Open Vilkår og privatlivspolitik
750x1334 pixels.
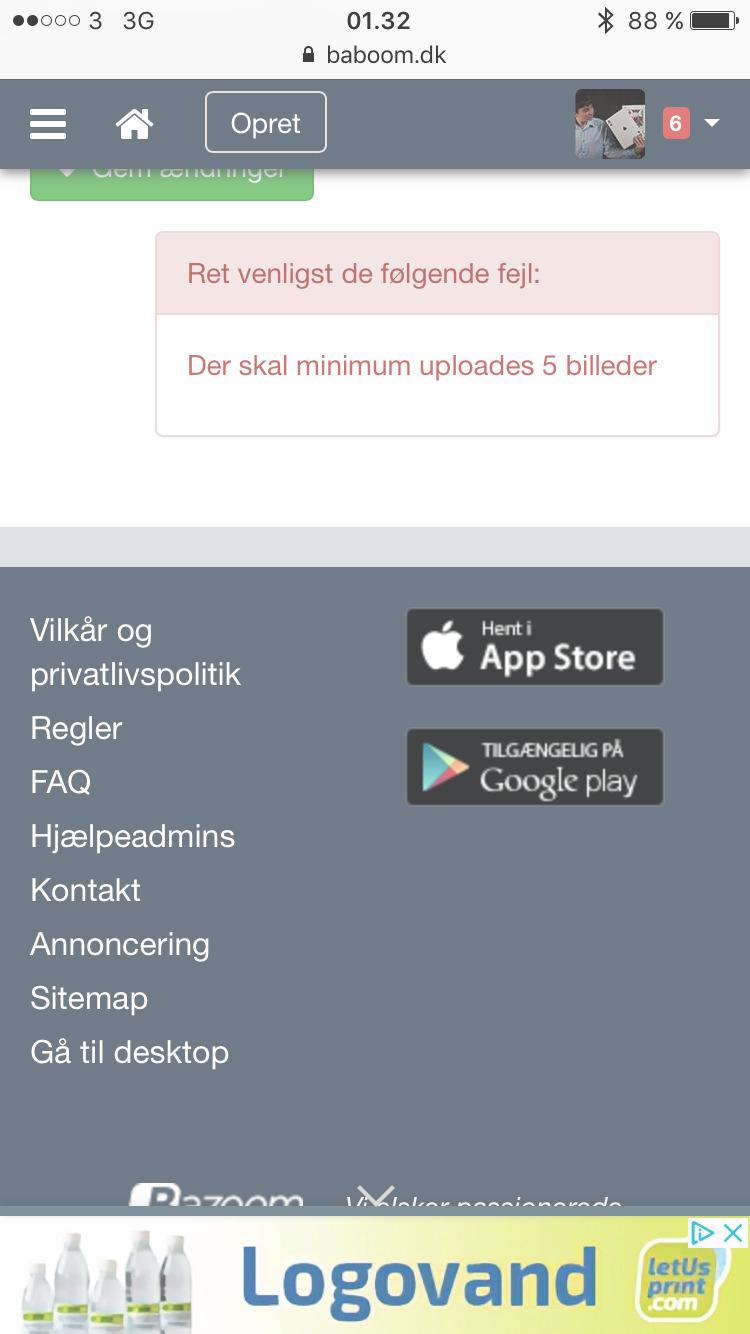(135, 650)
